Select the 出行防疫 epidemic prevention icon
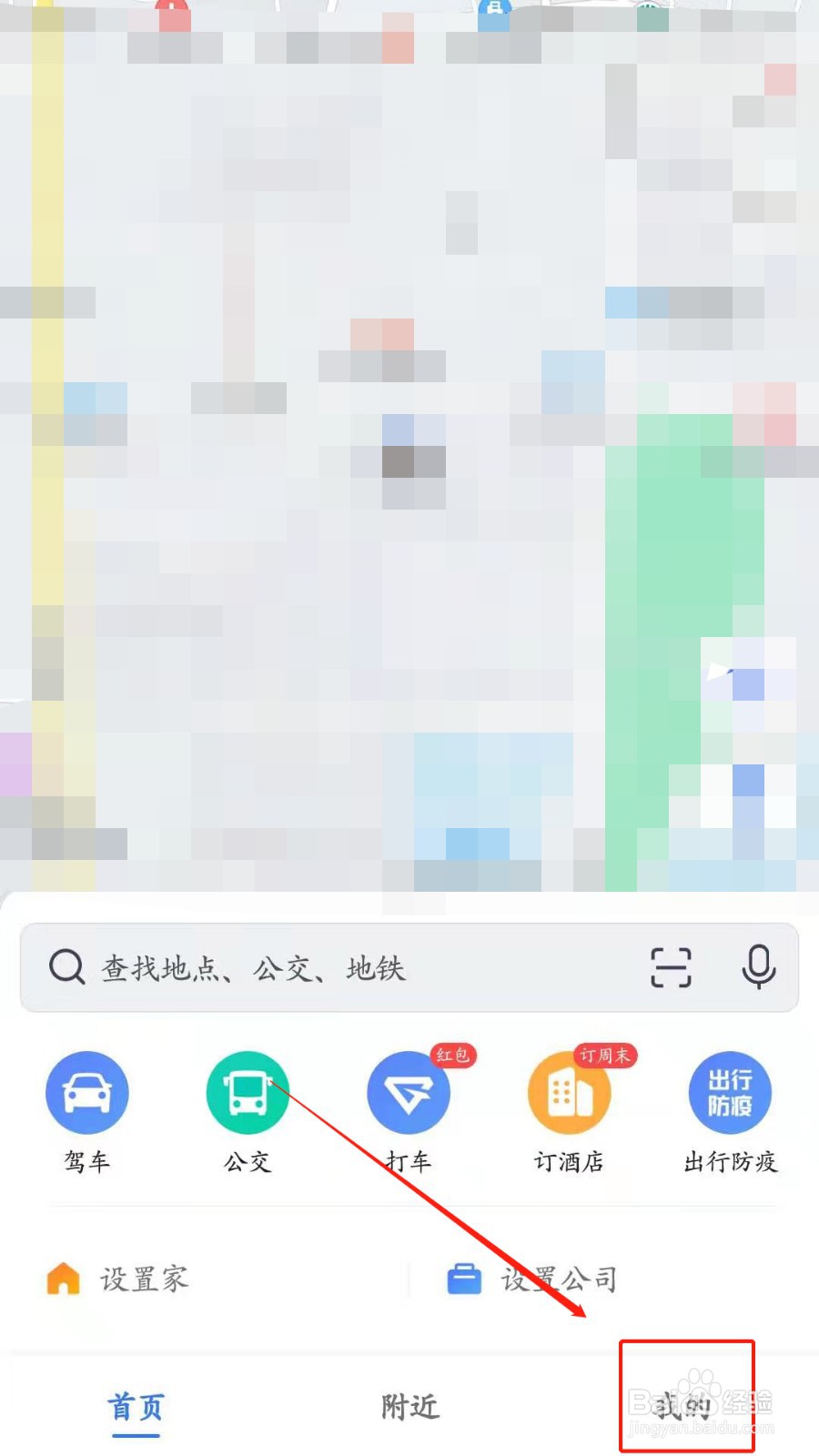The width and height of the screenshot is (819, 1456). point(729,1092)
